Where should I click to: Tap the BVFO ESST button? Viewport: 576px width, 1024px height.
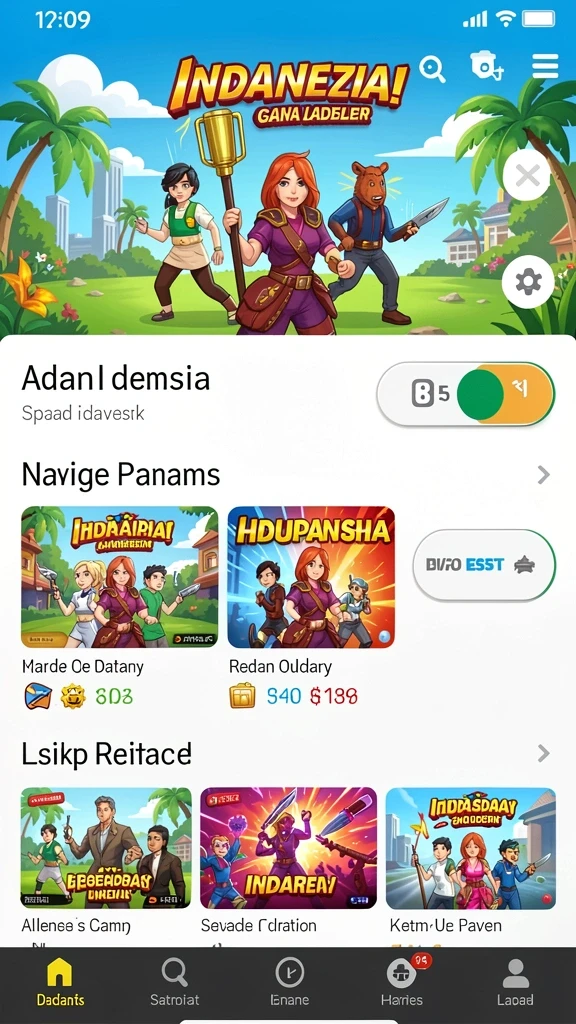point(484,565)
